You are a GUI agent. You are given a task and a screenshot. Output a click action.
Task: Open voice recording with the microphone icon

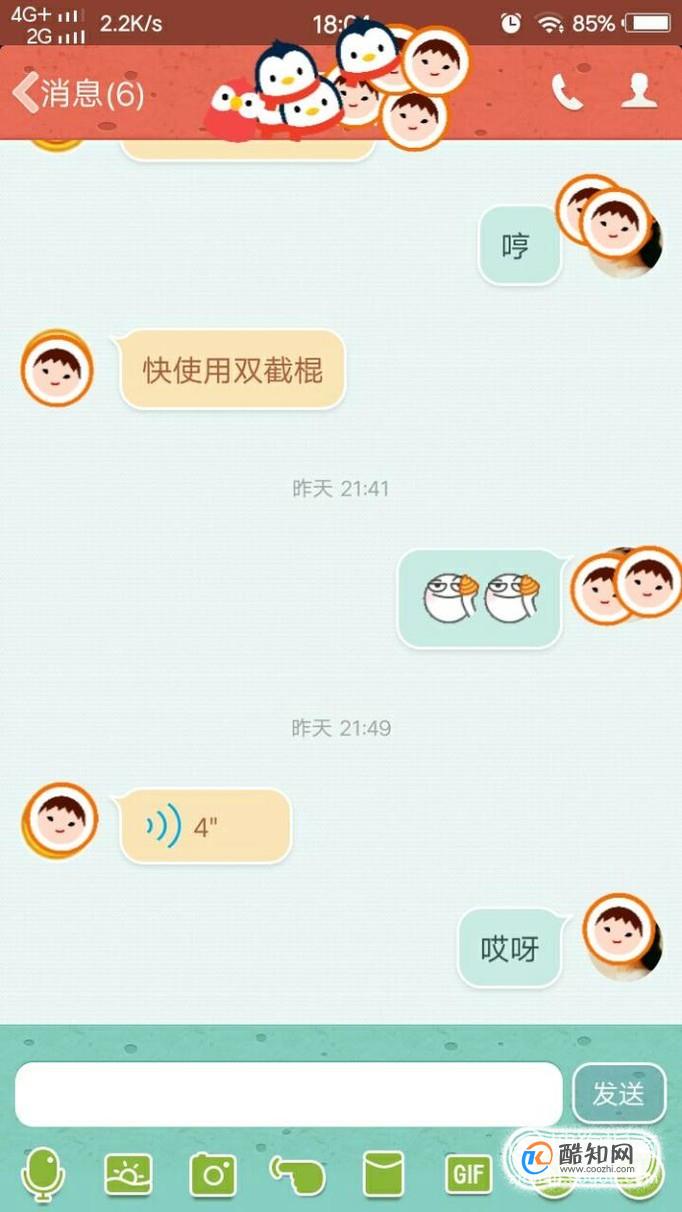[42, 1173]
